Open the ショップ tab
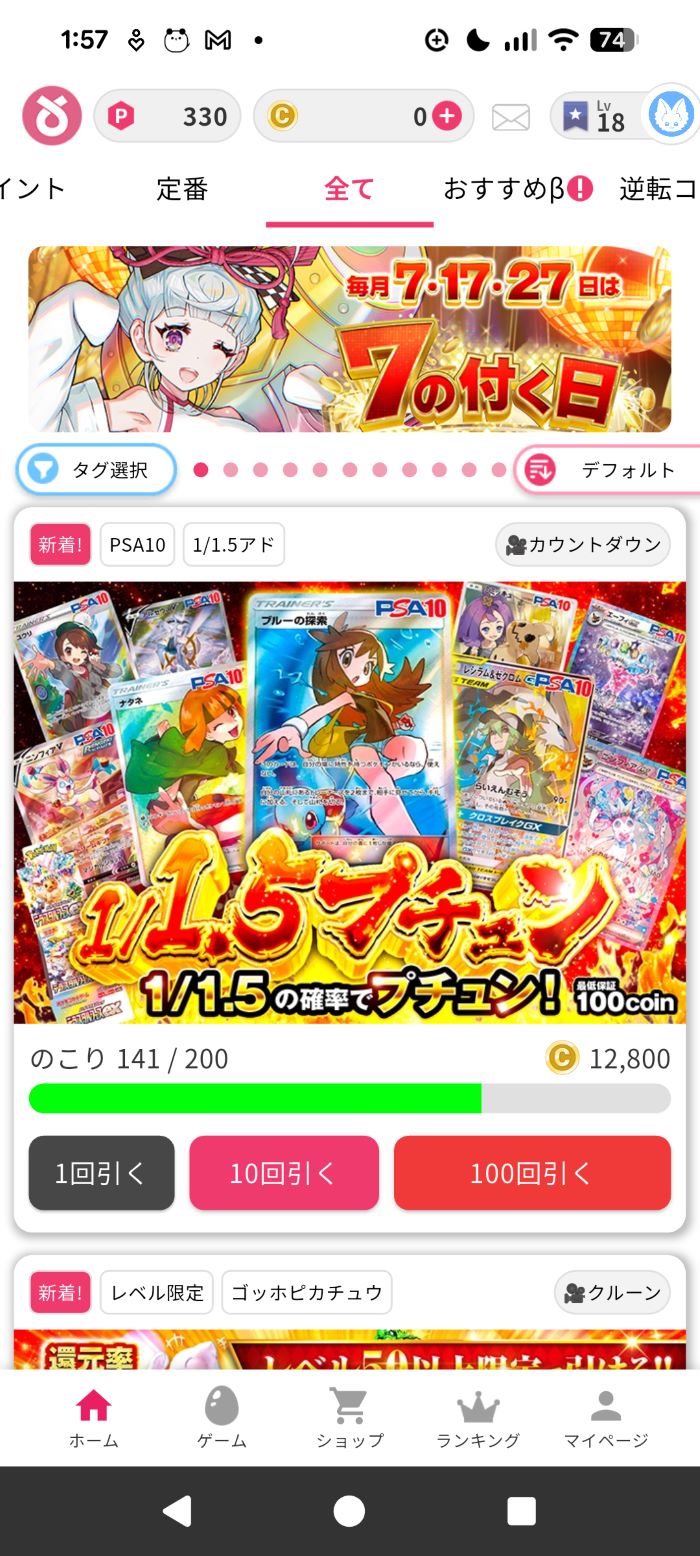Image resolution: width=700 pixels, height=1556 pixels. tap(349, 1419)
